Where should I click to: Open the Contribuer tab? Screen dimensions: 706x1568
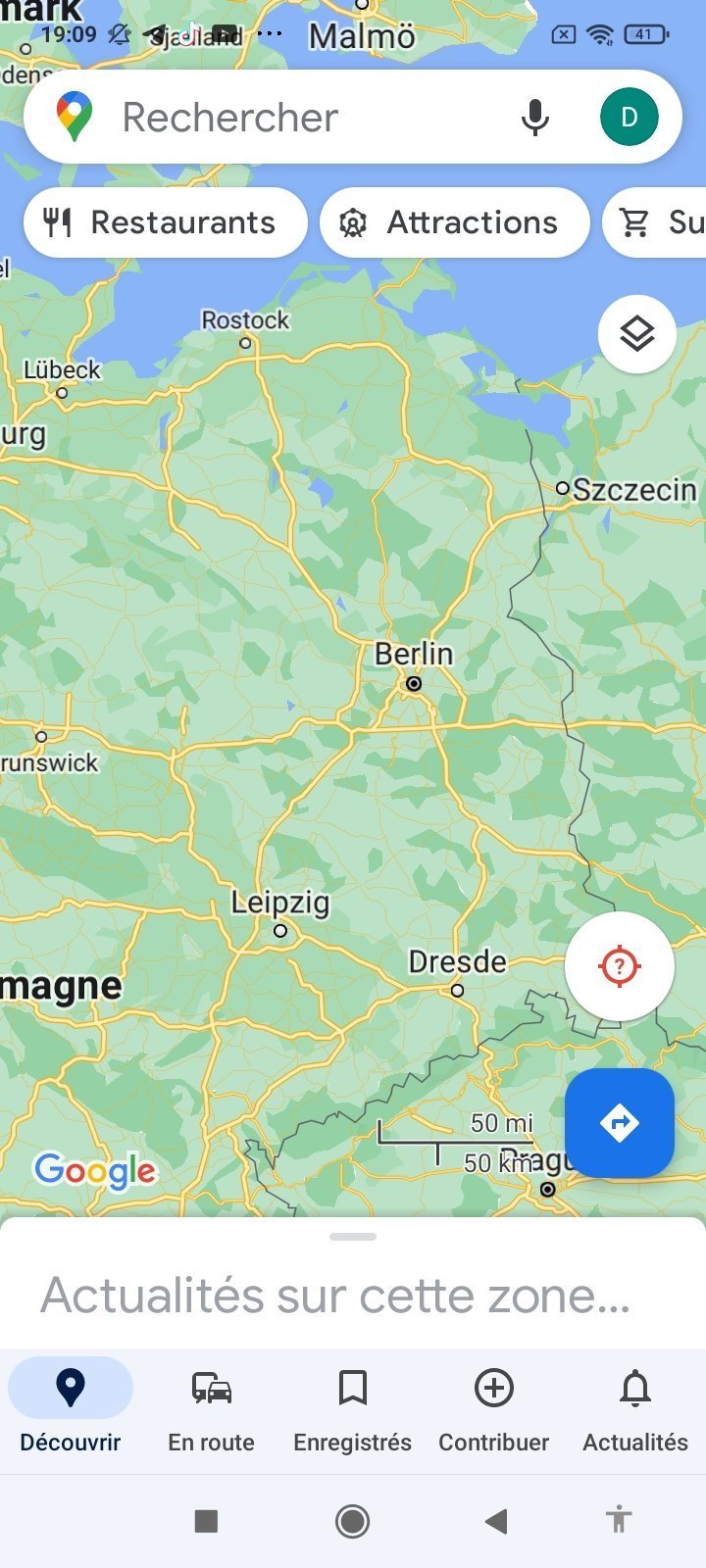click(494, 1411)
